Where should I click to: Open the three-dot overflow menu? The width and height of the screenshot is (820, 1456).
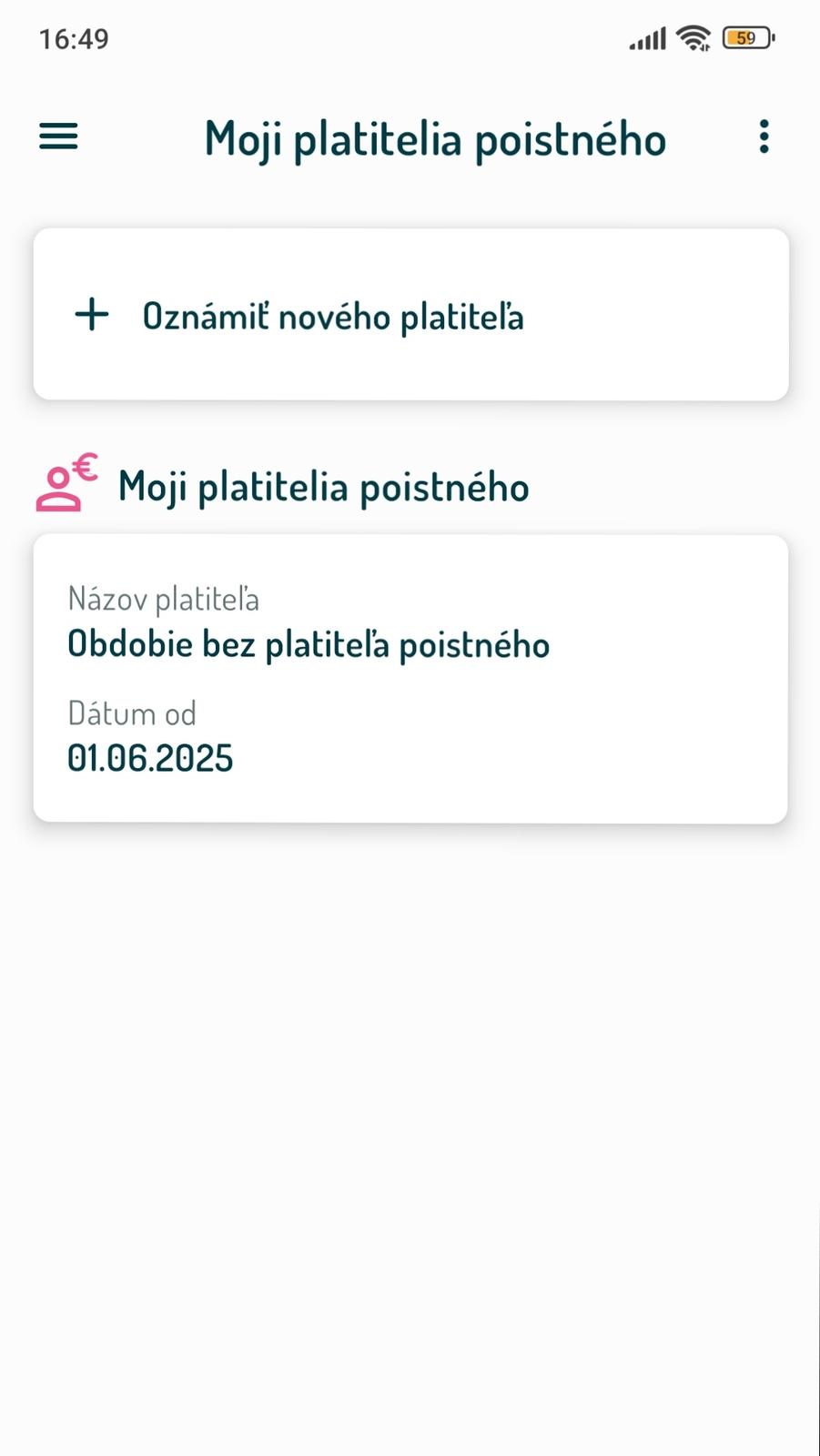pyautogui.click(x=764, y=137)
